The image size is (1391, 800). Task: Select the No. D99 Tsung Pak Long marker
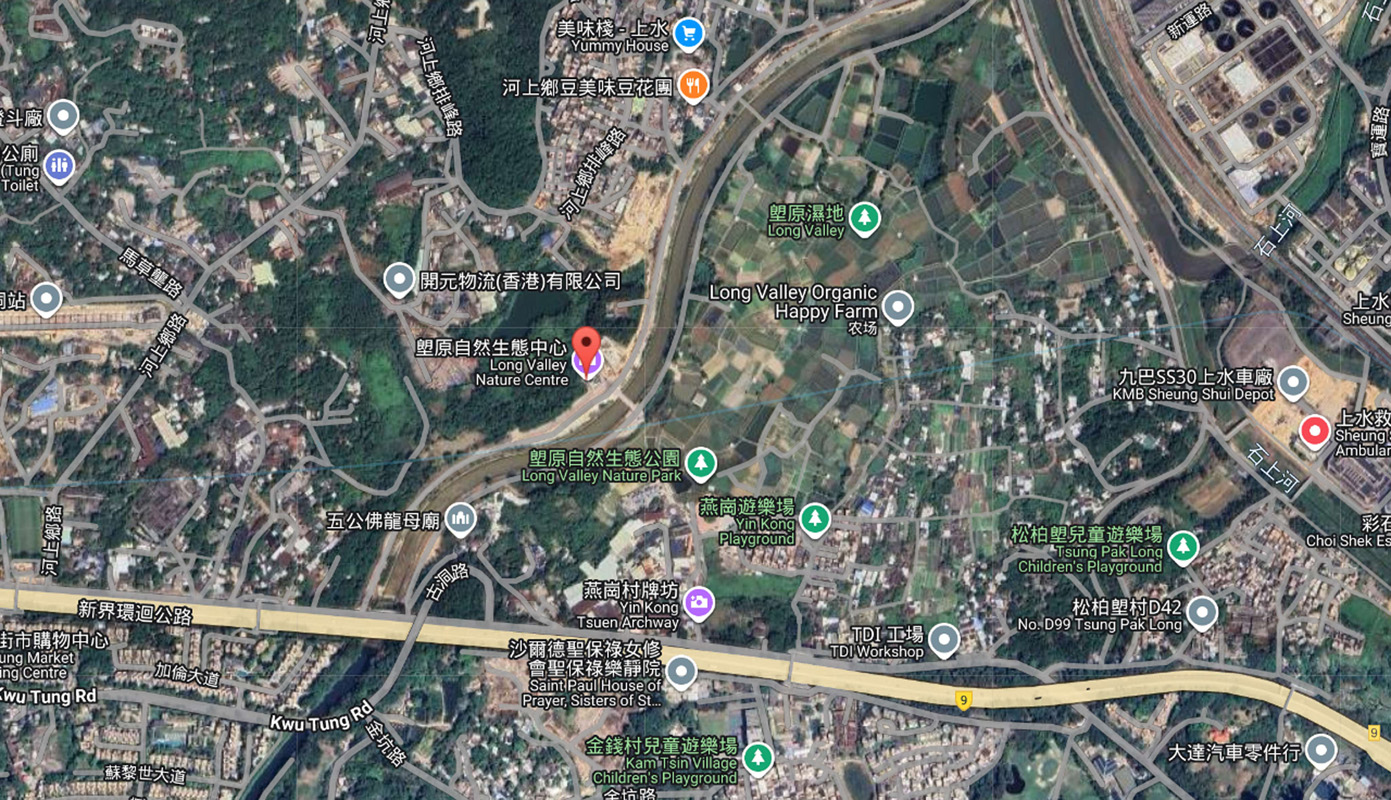(1201, 610)
